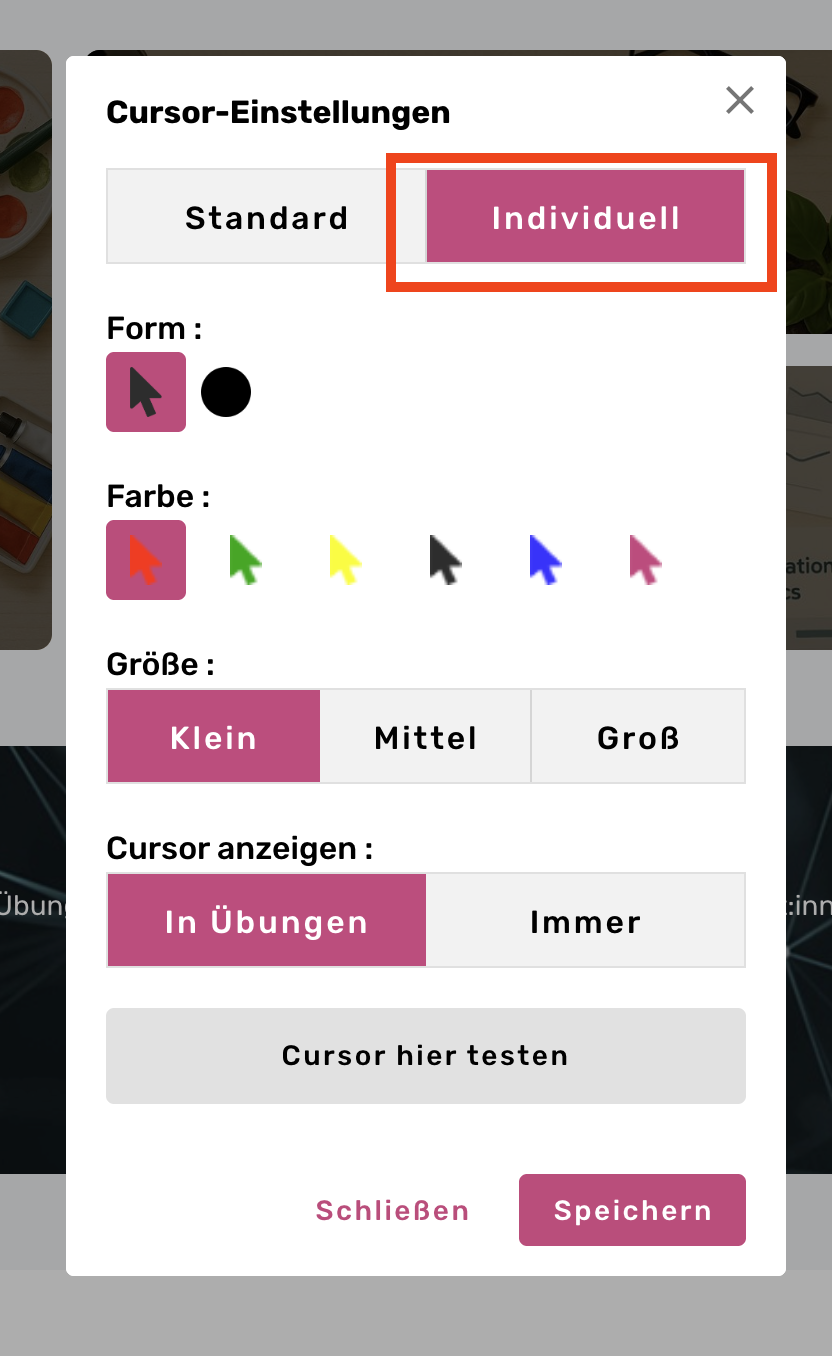Screen dimensions: 832x1356
Task: Tap Schließen to dismiss the dialog
Action: pos(393,1210)
